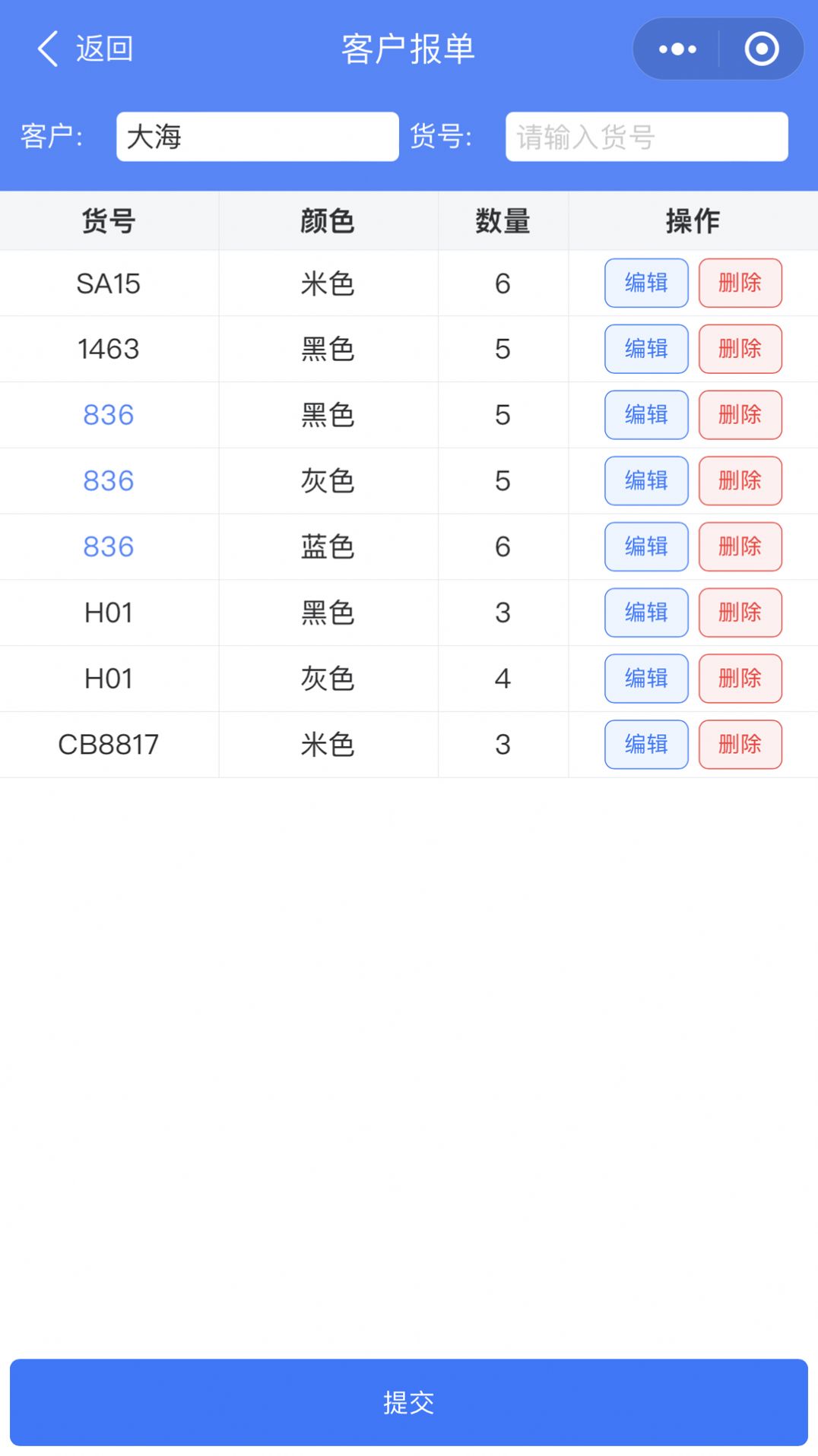Image resolution: width=818 pixels, height=1456 pixels.
Task: Edit the H01 黑色 entry
Action: (x=646, y=612)
